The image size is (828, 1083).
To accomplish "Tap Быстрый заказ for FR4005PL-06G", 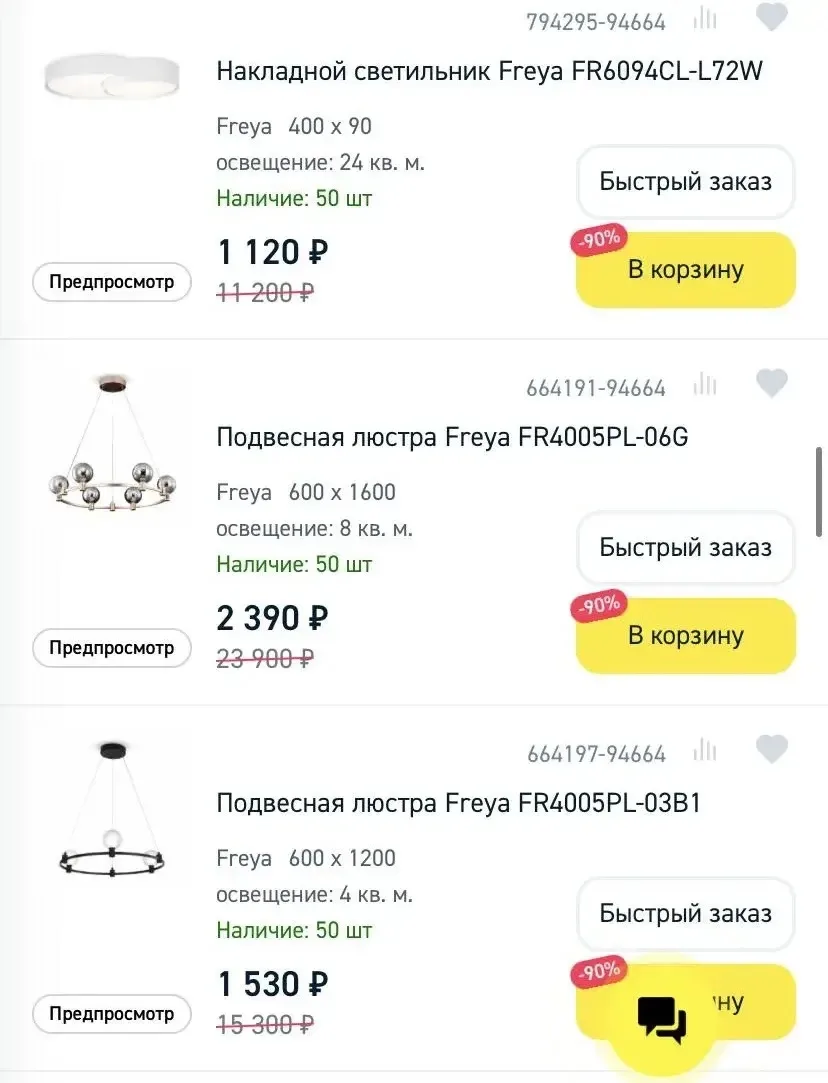I will click(x=686, y=548).
